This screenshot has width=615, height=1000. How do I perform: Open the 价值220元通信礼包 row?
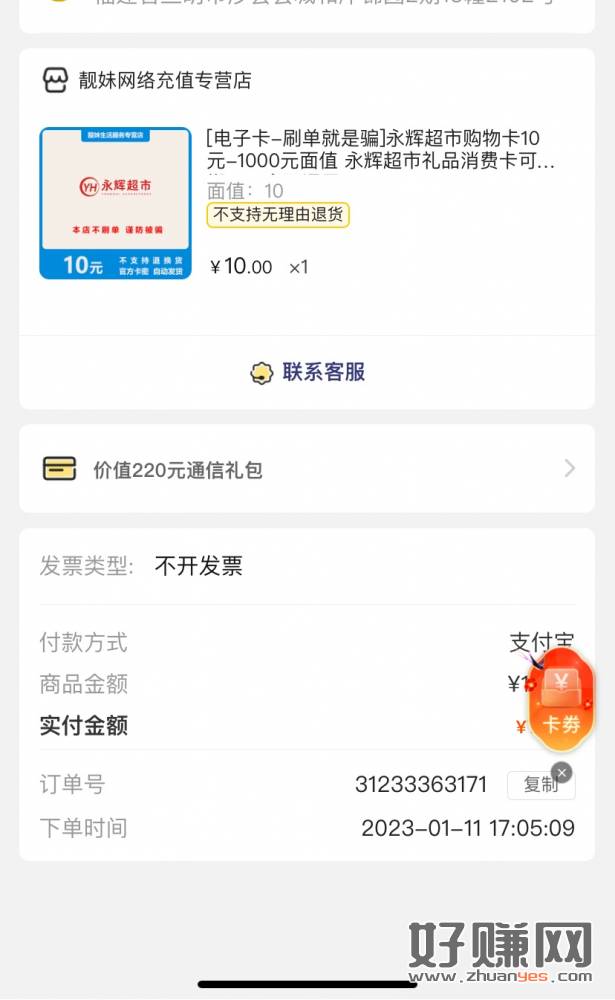pyautogui.click(x=307, y=469)
